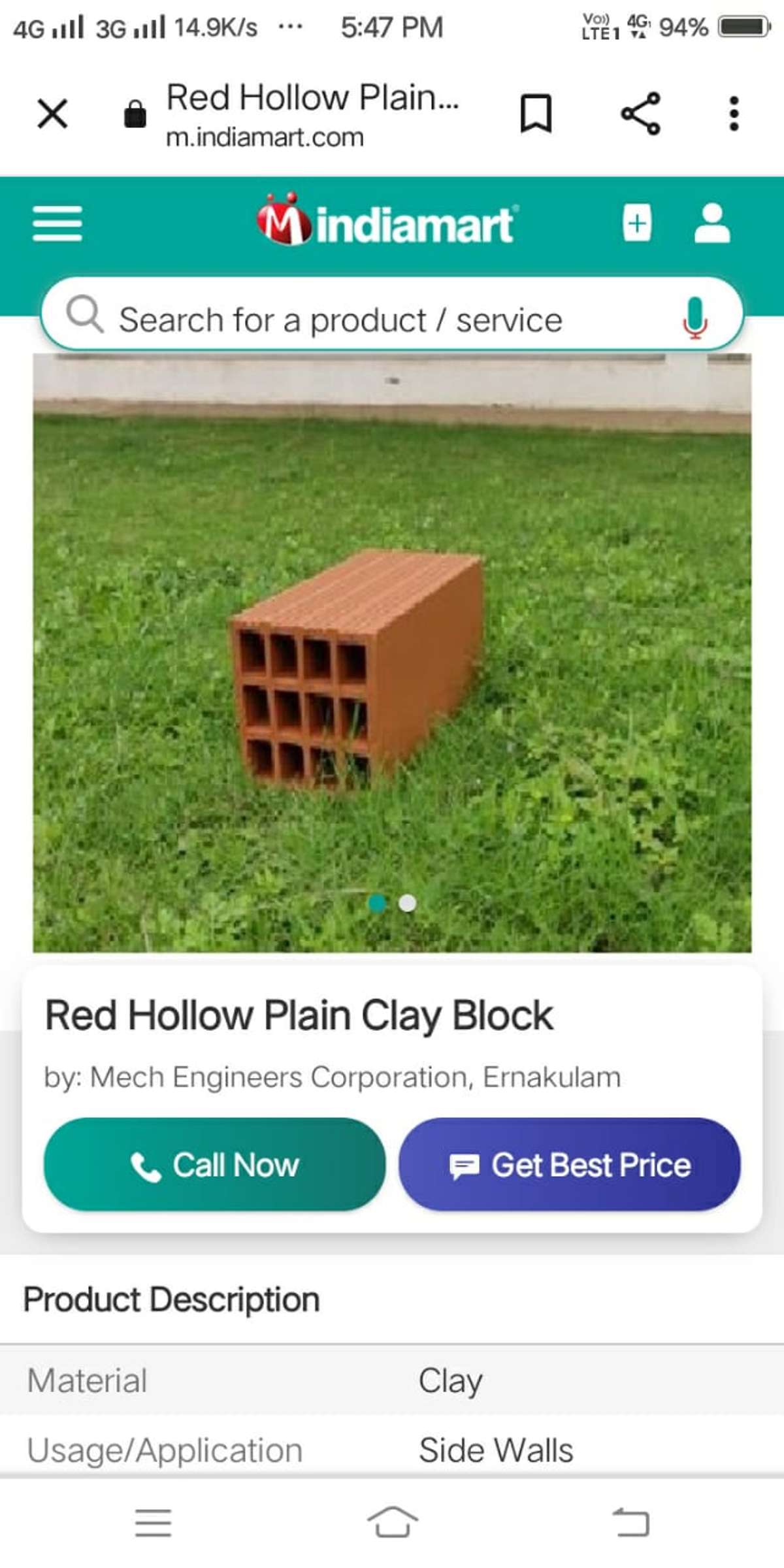Close the browser tab with X

click(x=52, y=114)
